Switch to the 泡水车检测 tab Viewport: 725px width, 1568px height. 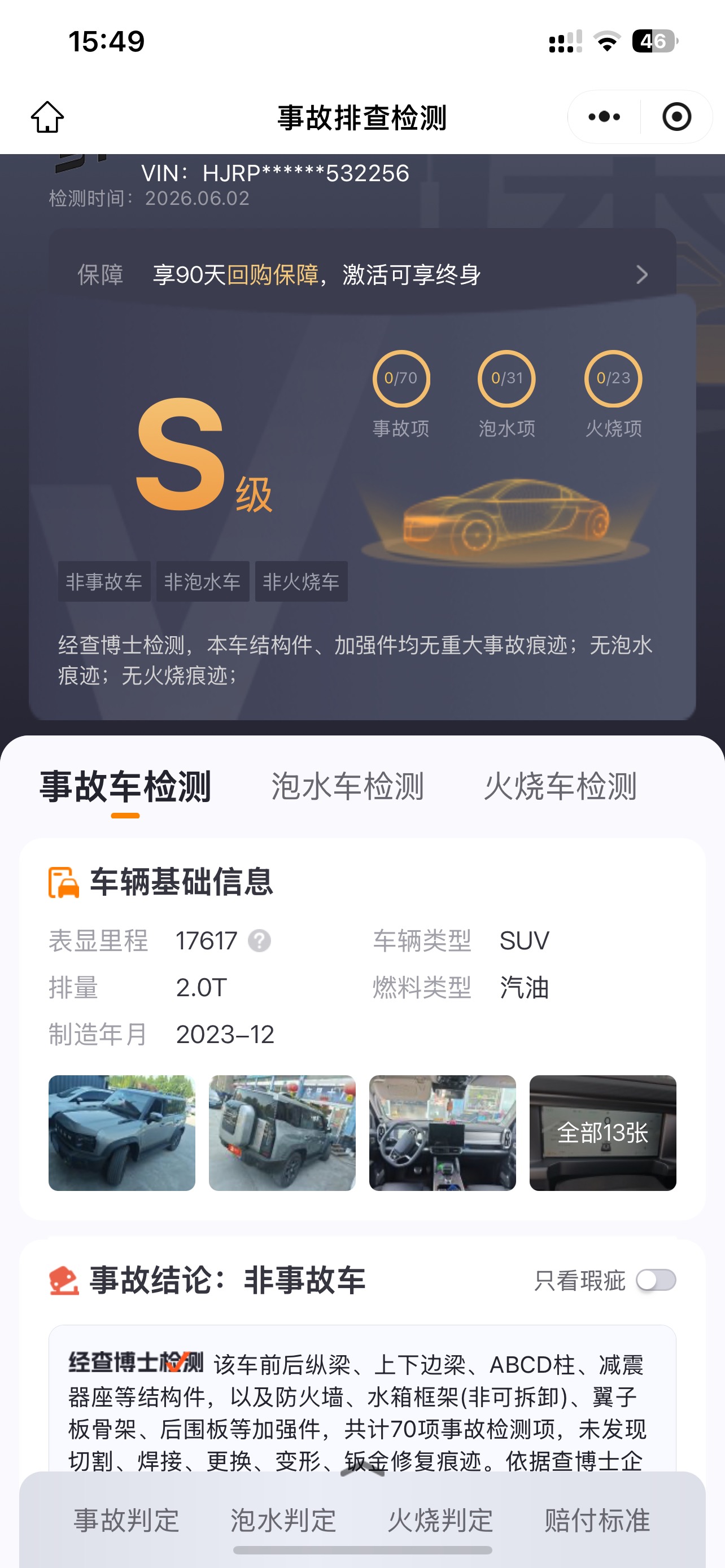pos(348,786)
